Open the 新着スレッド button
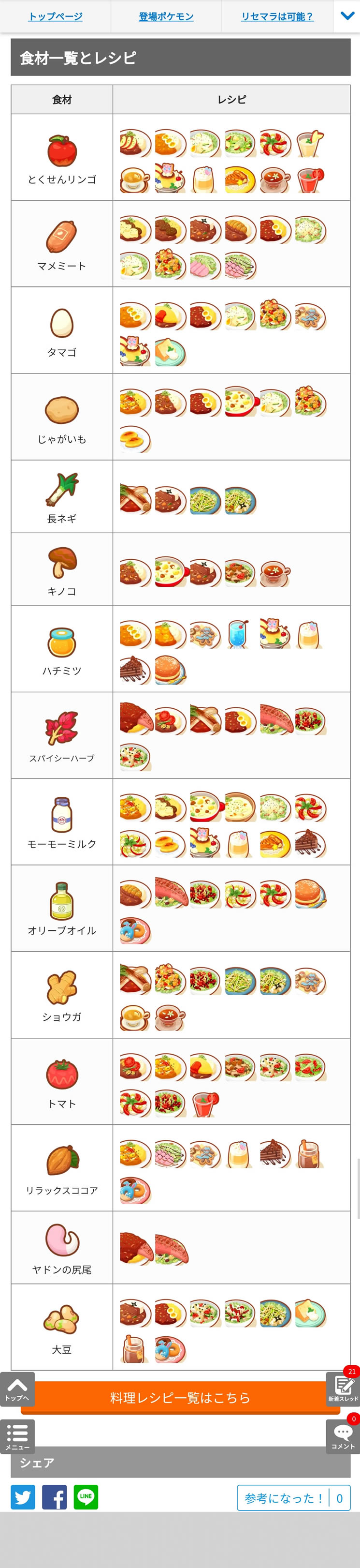This screenshot has height=1568, width=360. 343,1389
